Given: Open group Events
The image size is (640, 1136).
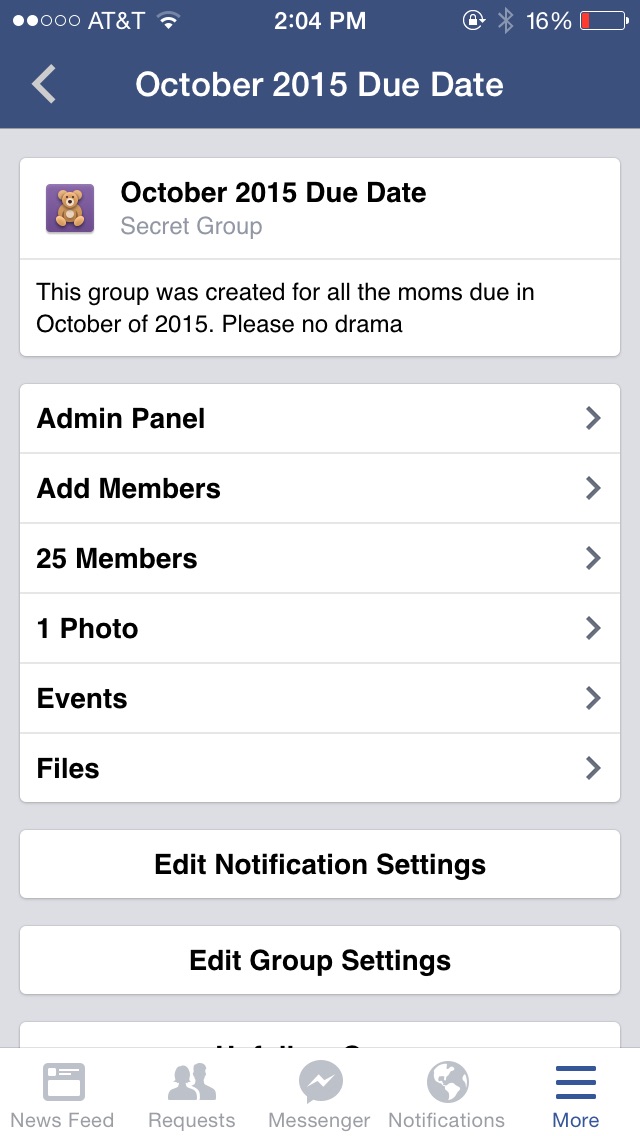Looking at the screenshot, I should (x=320, y=698).
